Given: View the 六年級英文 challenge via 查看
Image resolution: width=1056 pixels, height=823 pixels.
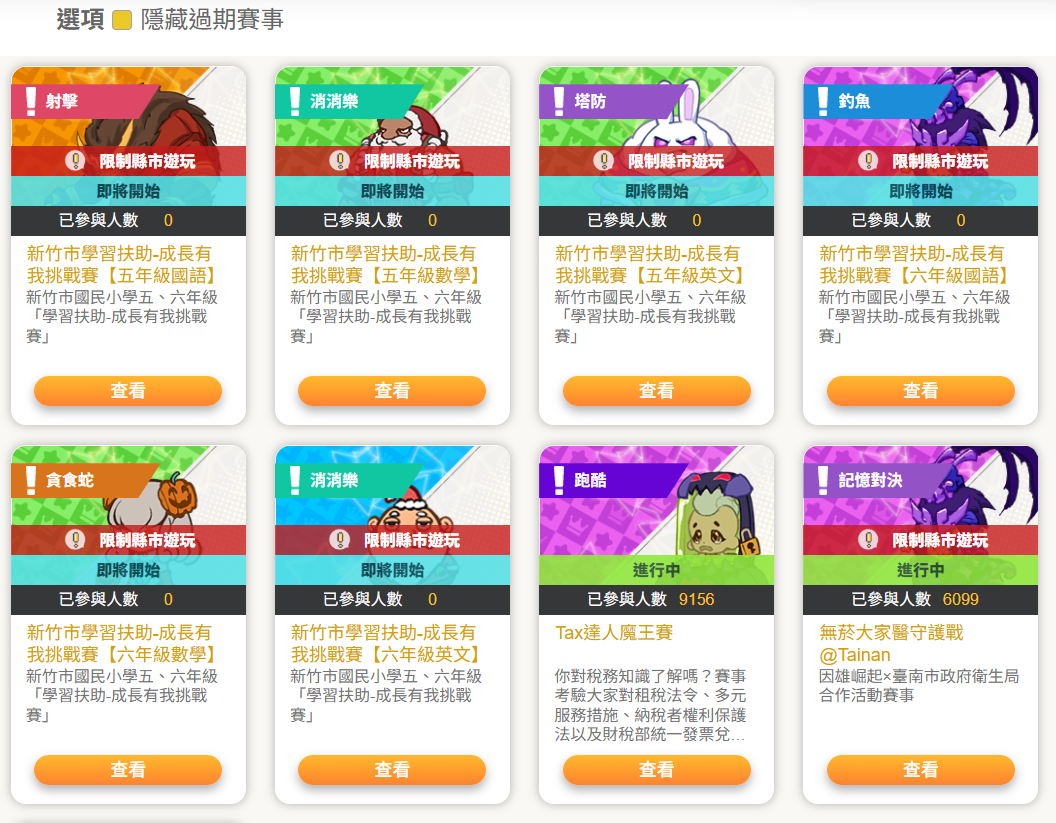Looking at the screenshot, I should [392, 770].
